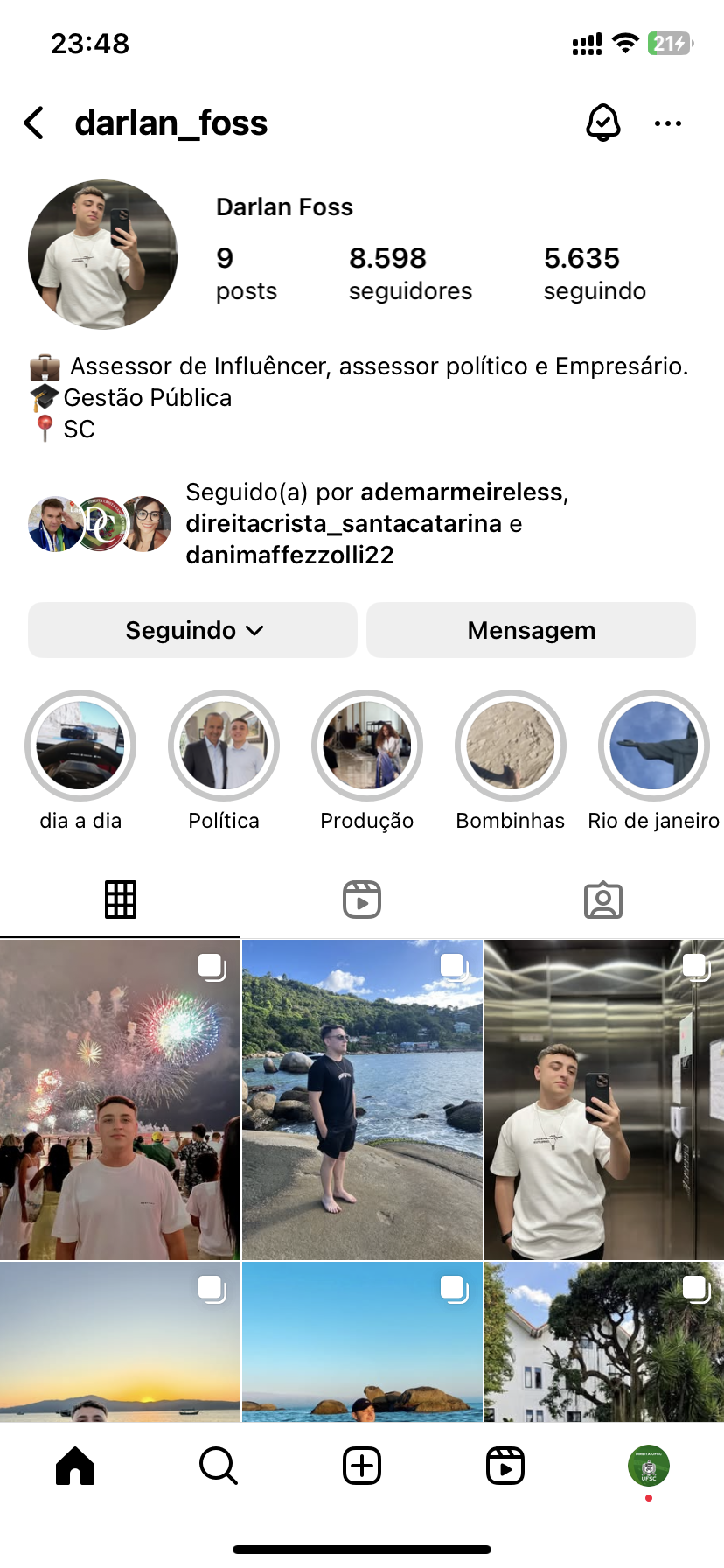This screenshot has width=724, height=1568.
Task: Open the 8.598 seguidores list
Action: [x=409, y=273]
